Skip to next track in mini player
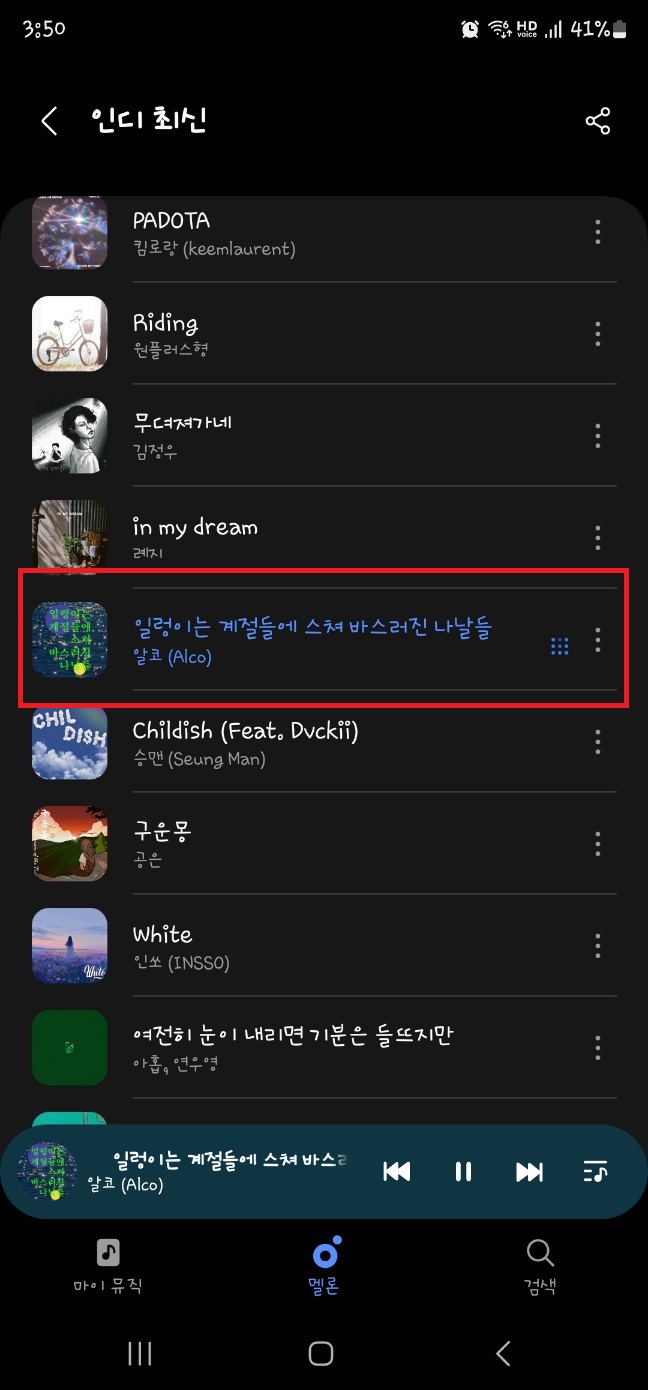648x1390 pixels. pos(529,1172)
